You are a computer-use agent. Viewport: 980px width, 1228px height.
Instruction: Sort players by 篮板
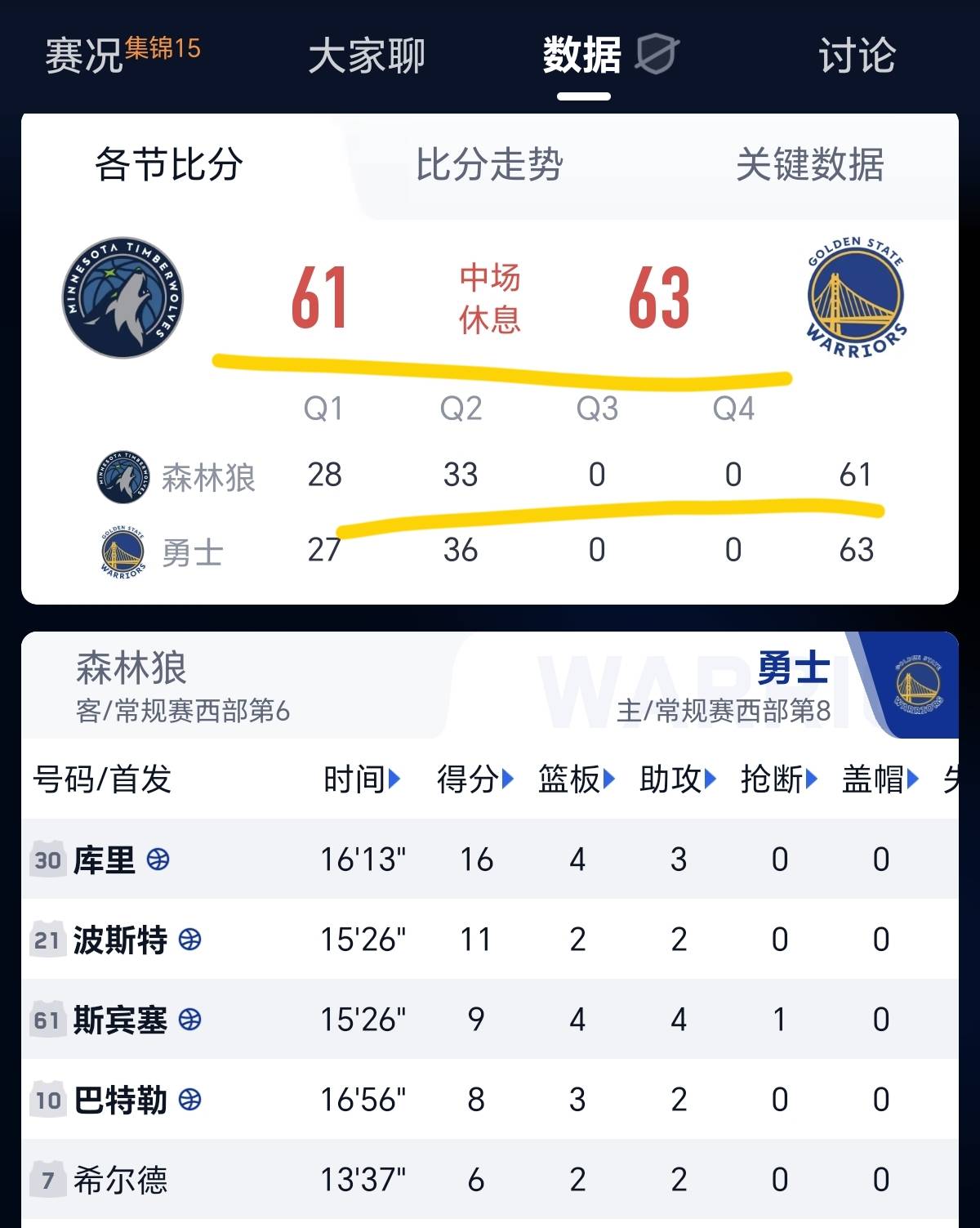[x=576, y=779]
